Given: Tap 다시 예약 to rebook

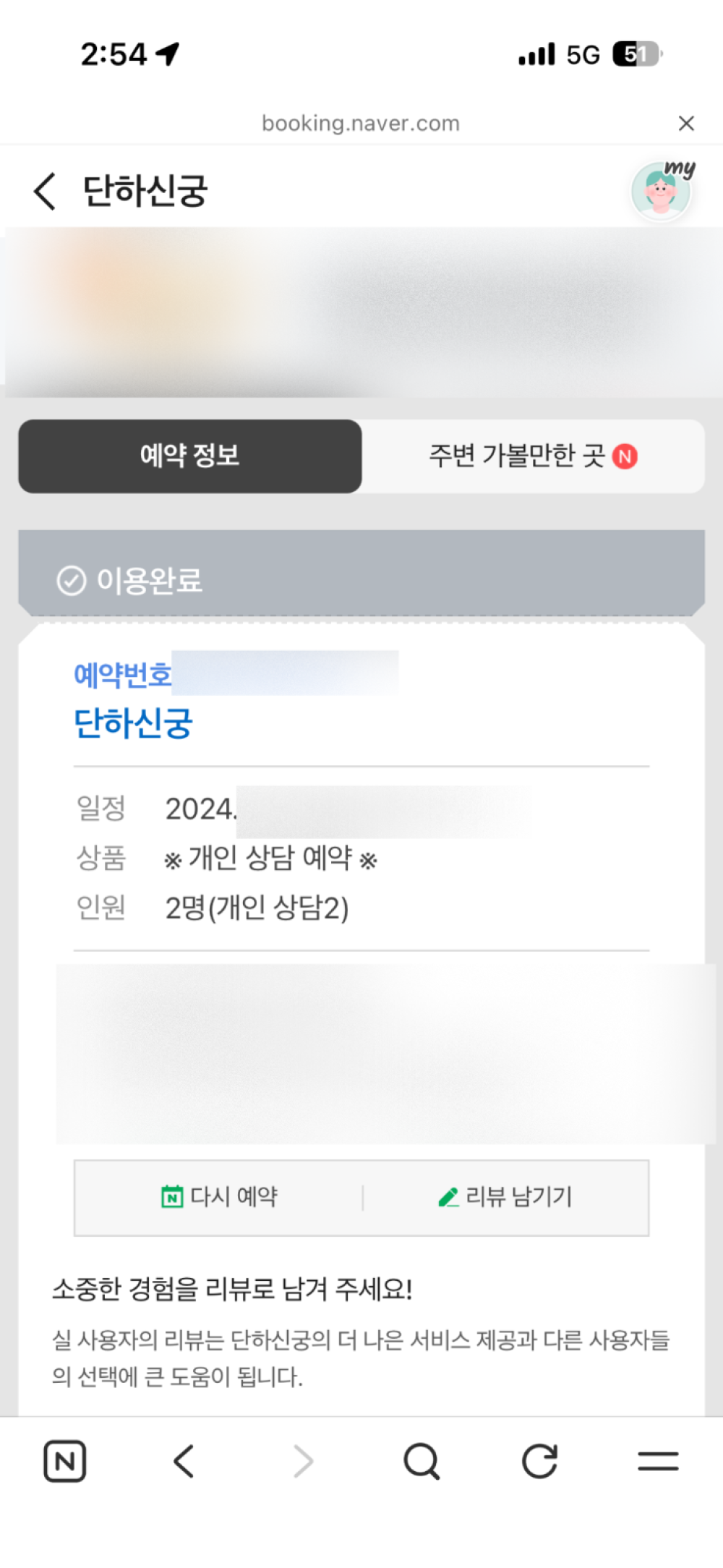Looking at the screenshot, I should coord(219,1197).
